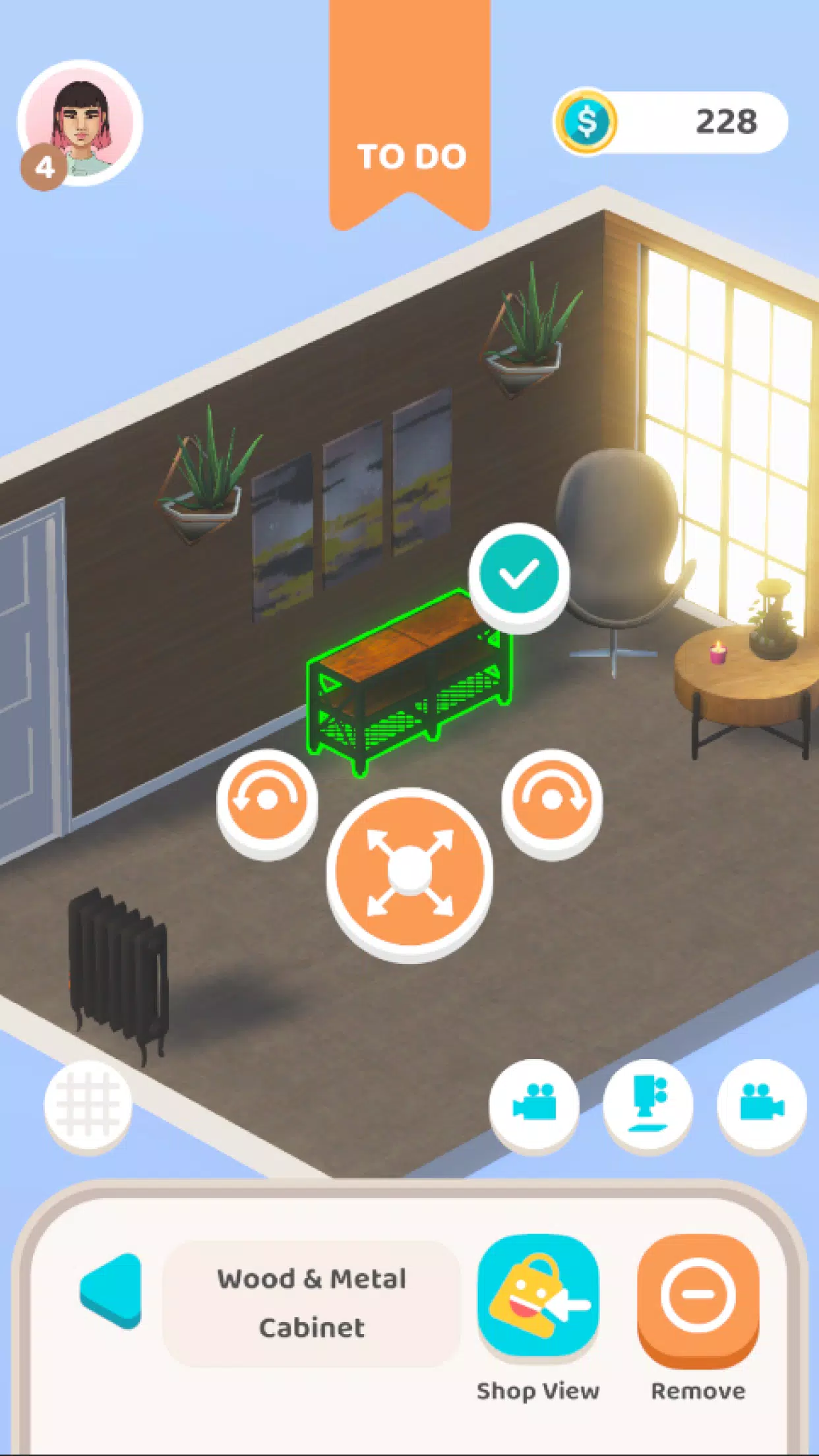Open the coin balance pill
819x1456 pixels.
(671, 123)
